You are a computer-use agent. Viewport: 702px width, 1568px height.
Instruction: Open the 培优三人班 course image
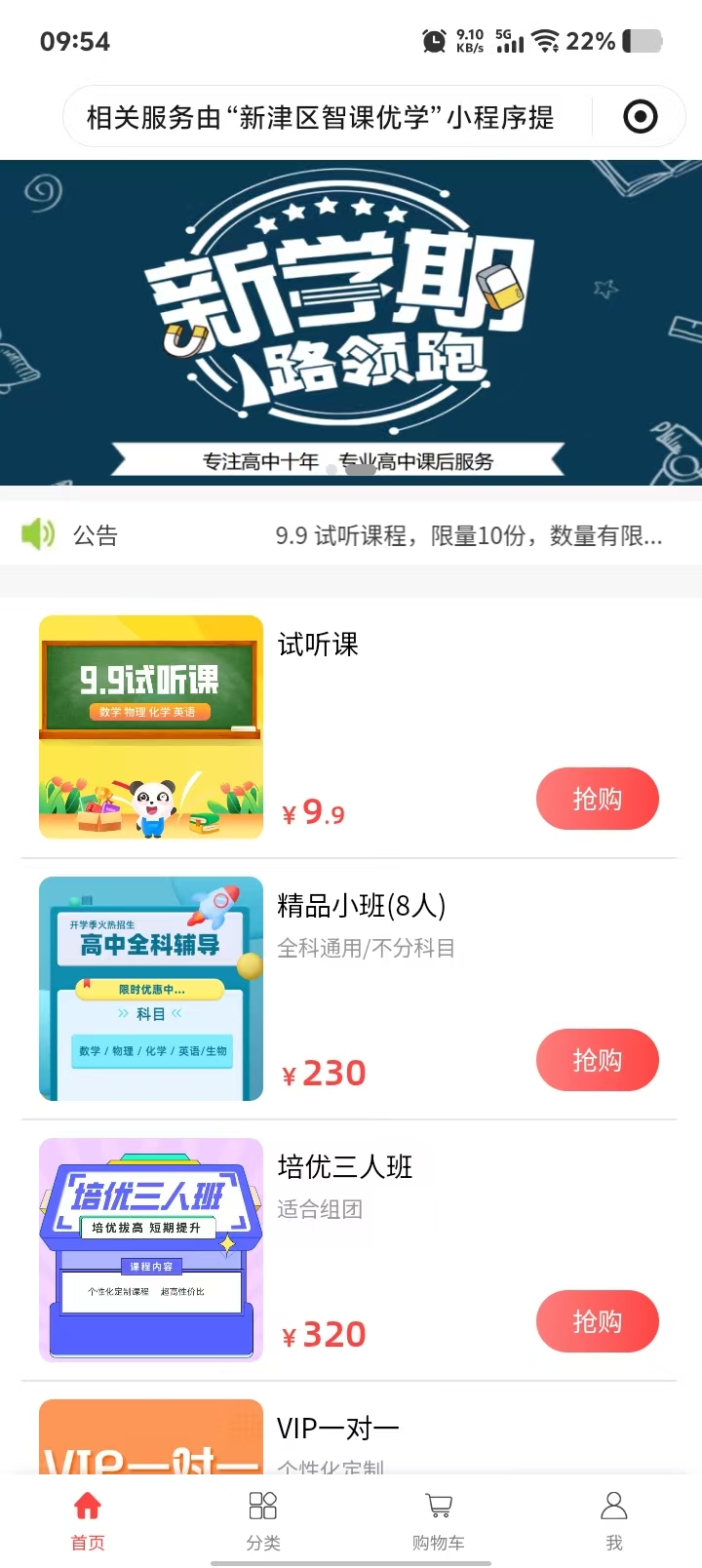(x=151, y=1249)
